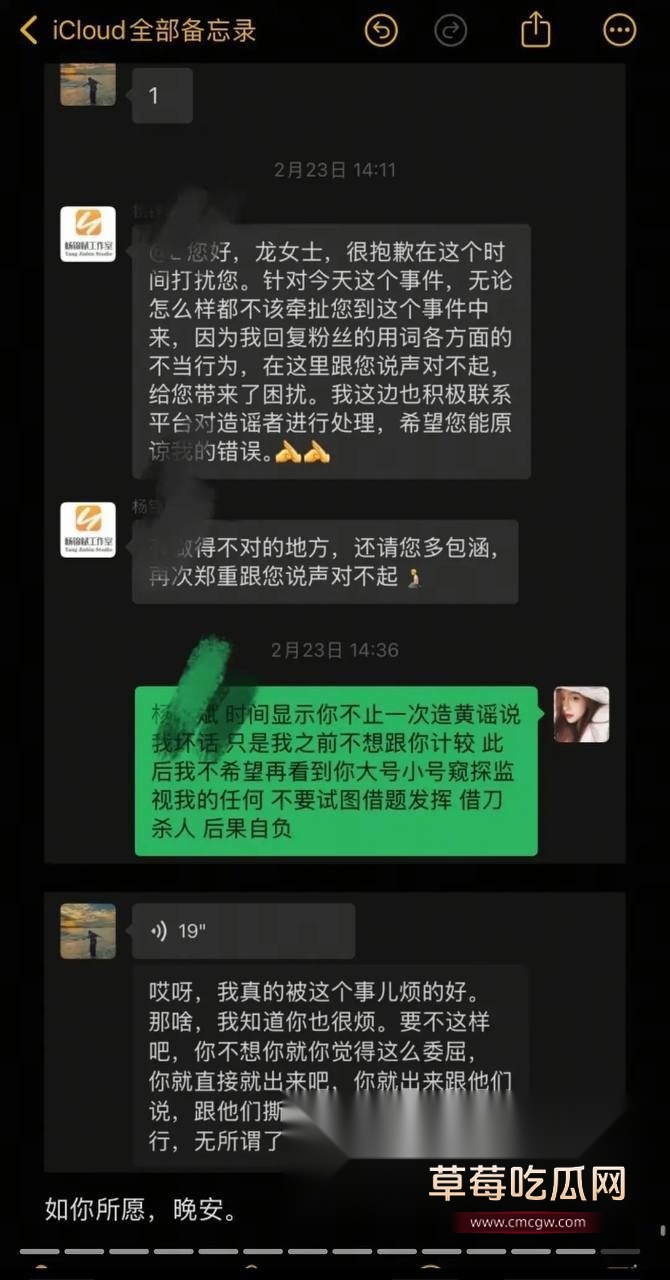Share this note
Screen dimensions: 670x1280
536,30
